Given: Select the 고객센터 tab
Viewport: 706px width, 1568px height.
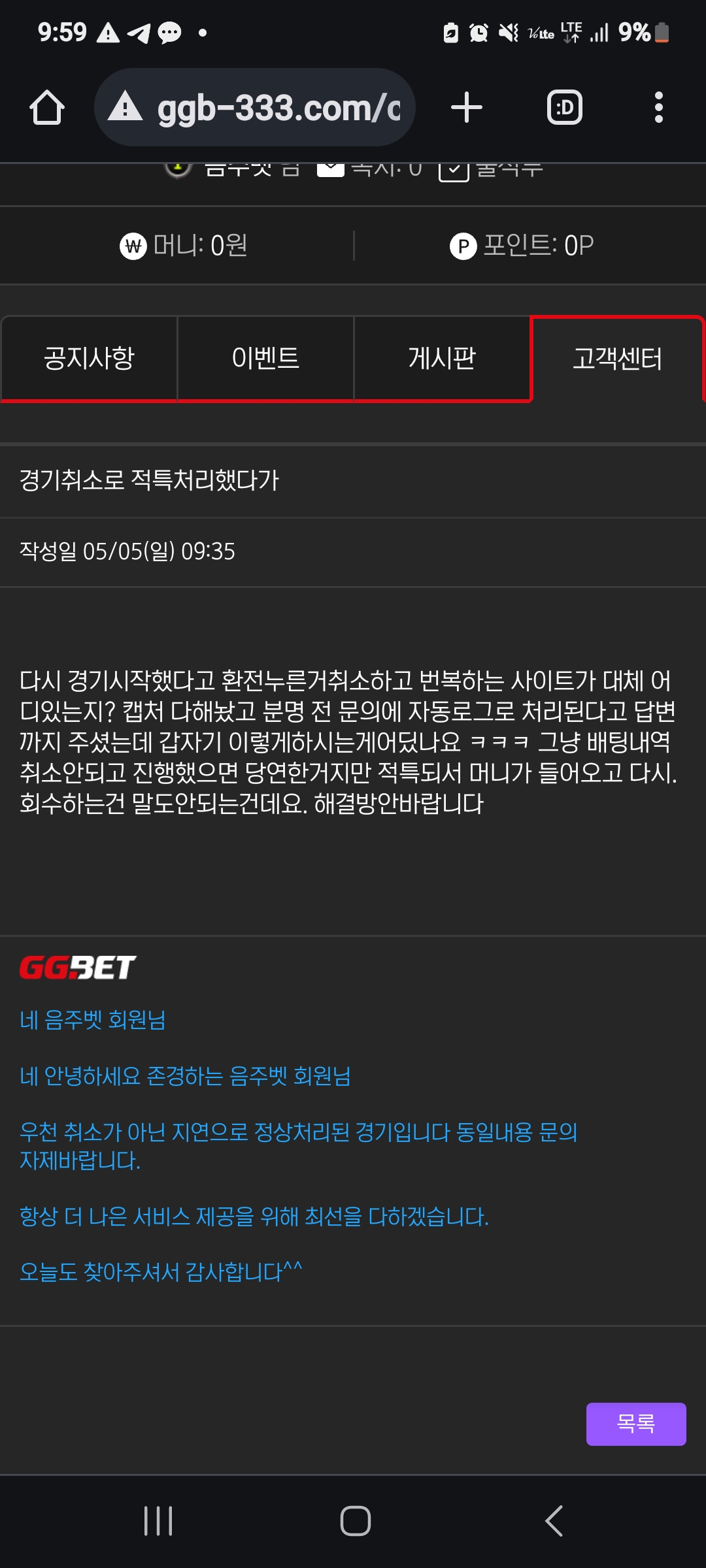Looking at the screenshot, I should [617, 358].
